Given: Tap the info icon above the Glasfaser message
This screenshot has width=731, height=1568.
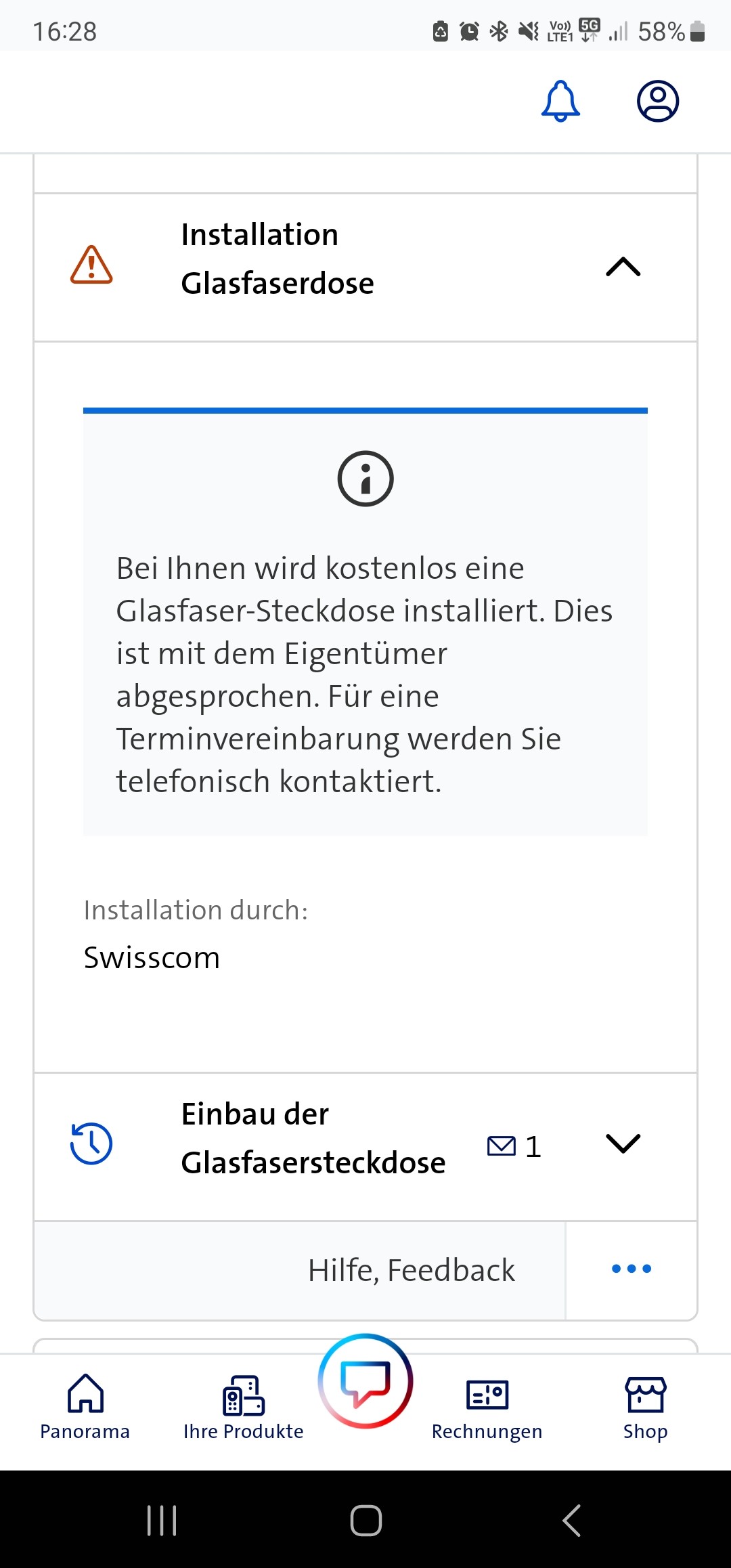Looking at the screenshot, I should [x=365, y=479].
